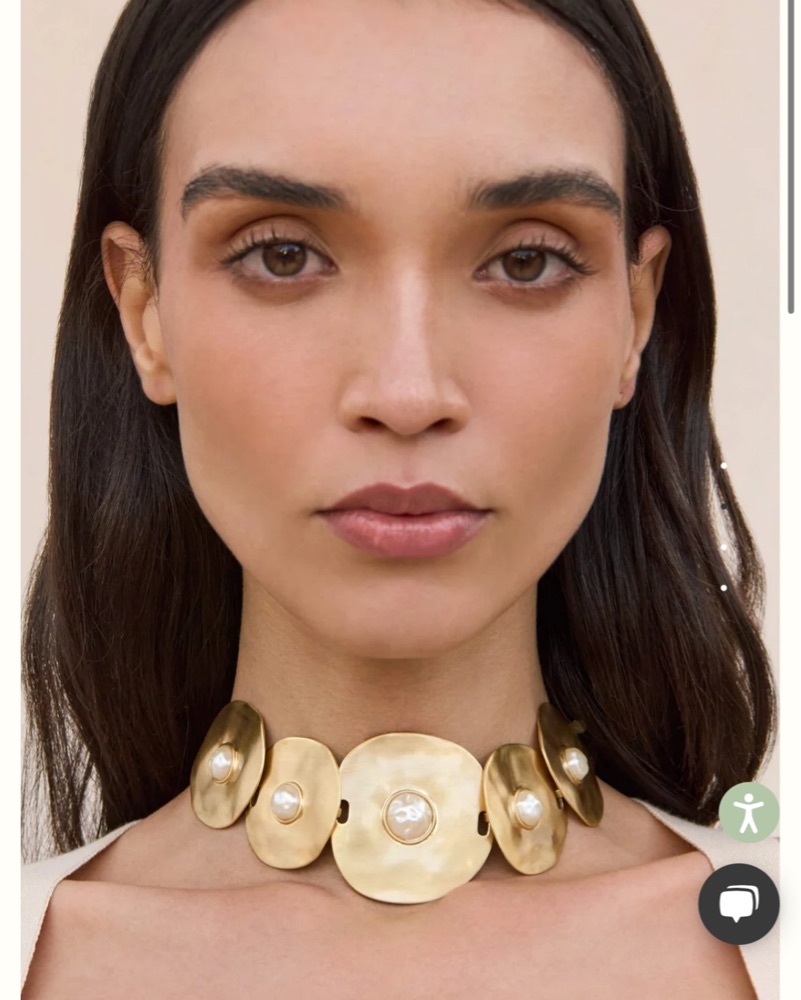Start a live chat with support
Image resolution: width=801 pixels, height=1000 pixels.
(738, 904)
